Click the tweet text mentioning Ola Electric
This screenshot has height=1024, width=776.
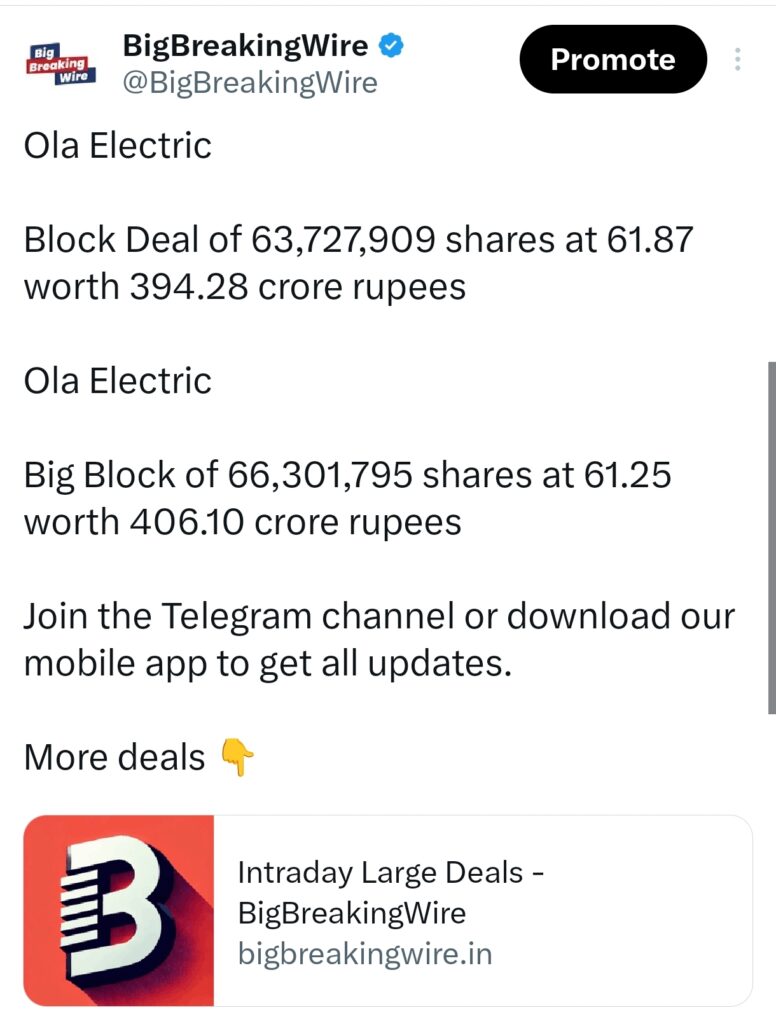coord(117,146)
